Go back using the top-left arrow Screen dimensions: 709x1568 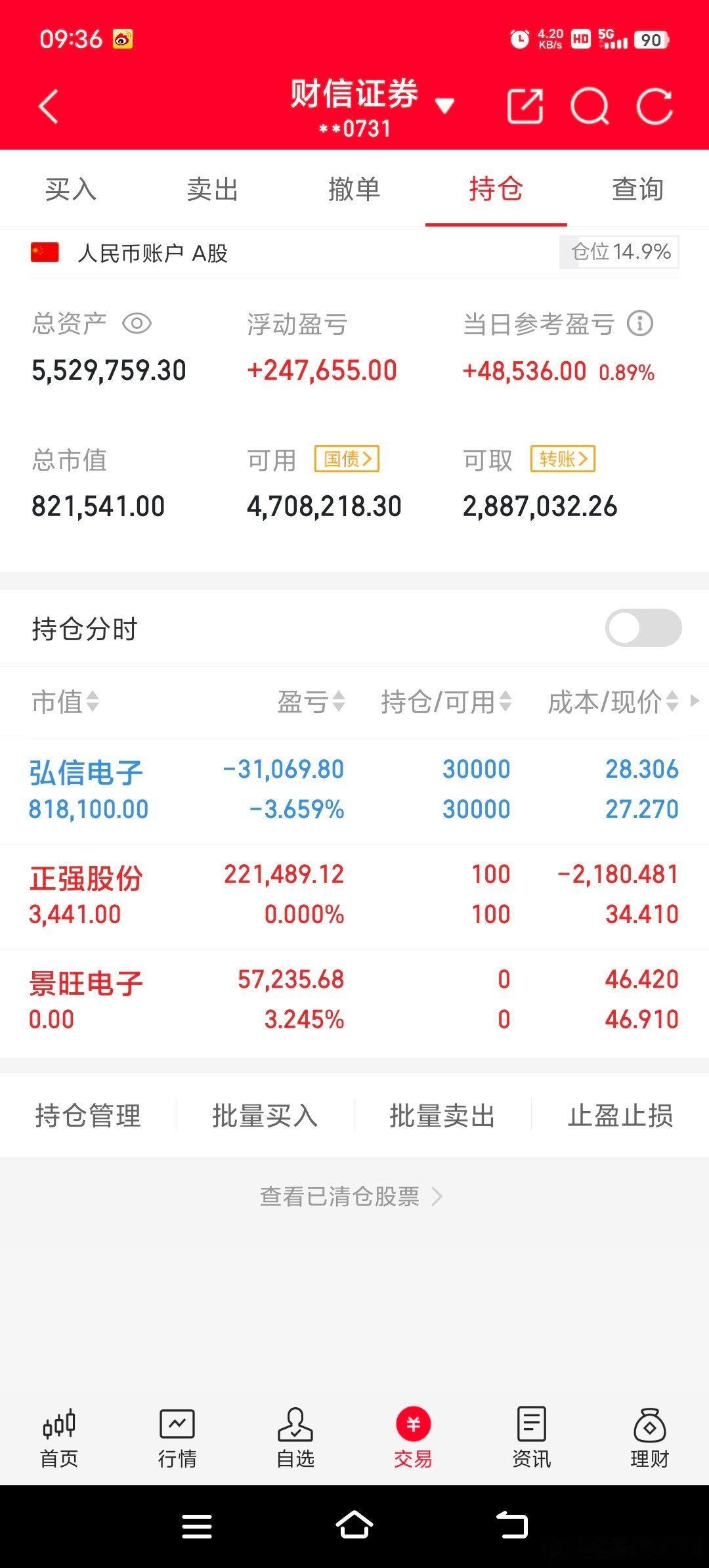[x=49, y=106]
